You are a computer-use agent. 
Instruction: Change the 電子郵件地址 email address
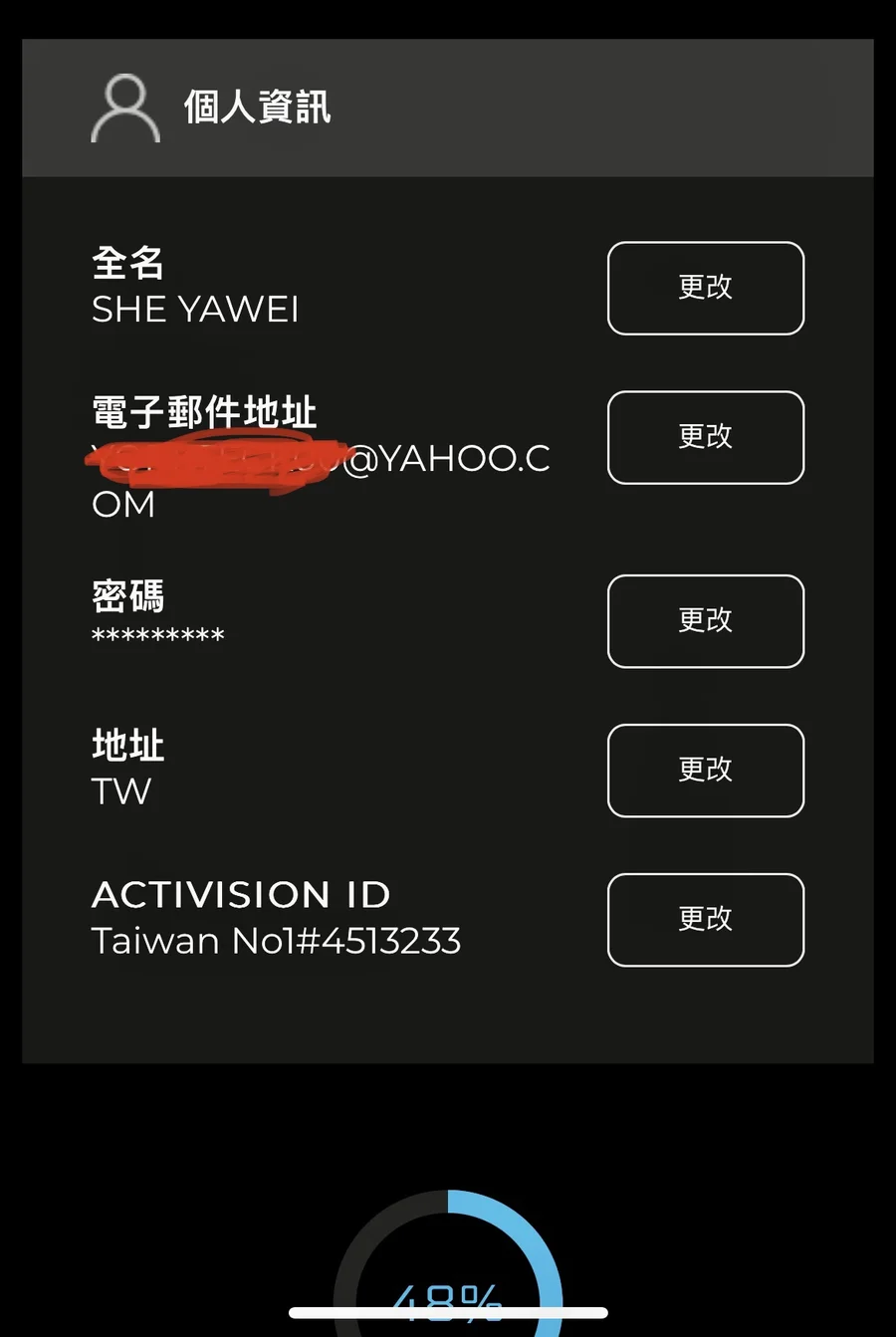705,437
